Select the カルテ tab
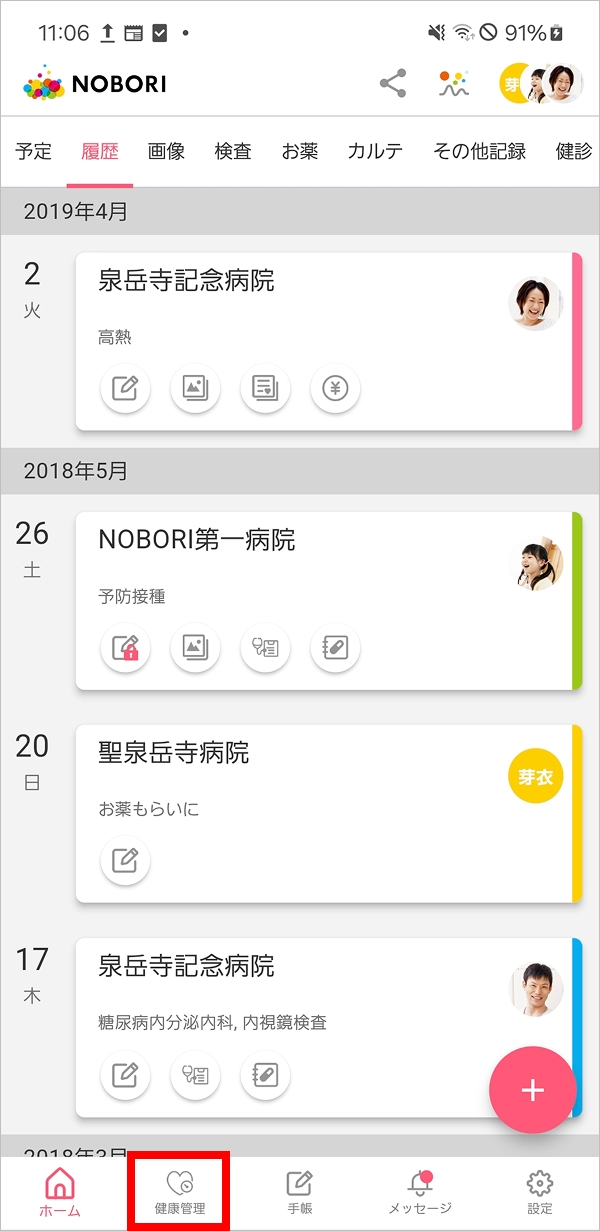Image resolution: width=600 pixels, height=1231 pixels. [375, 152]
